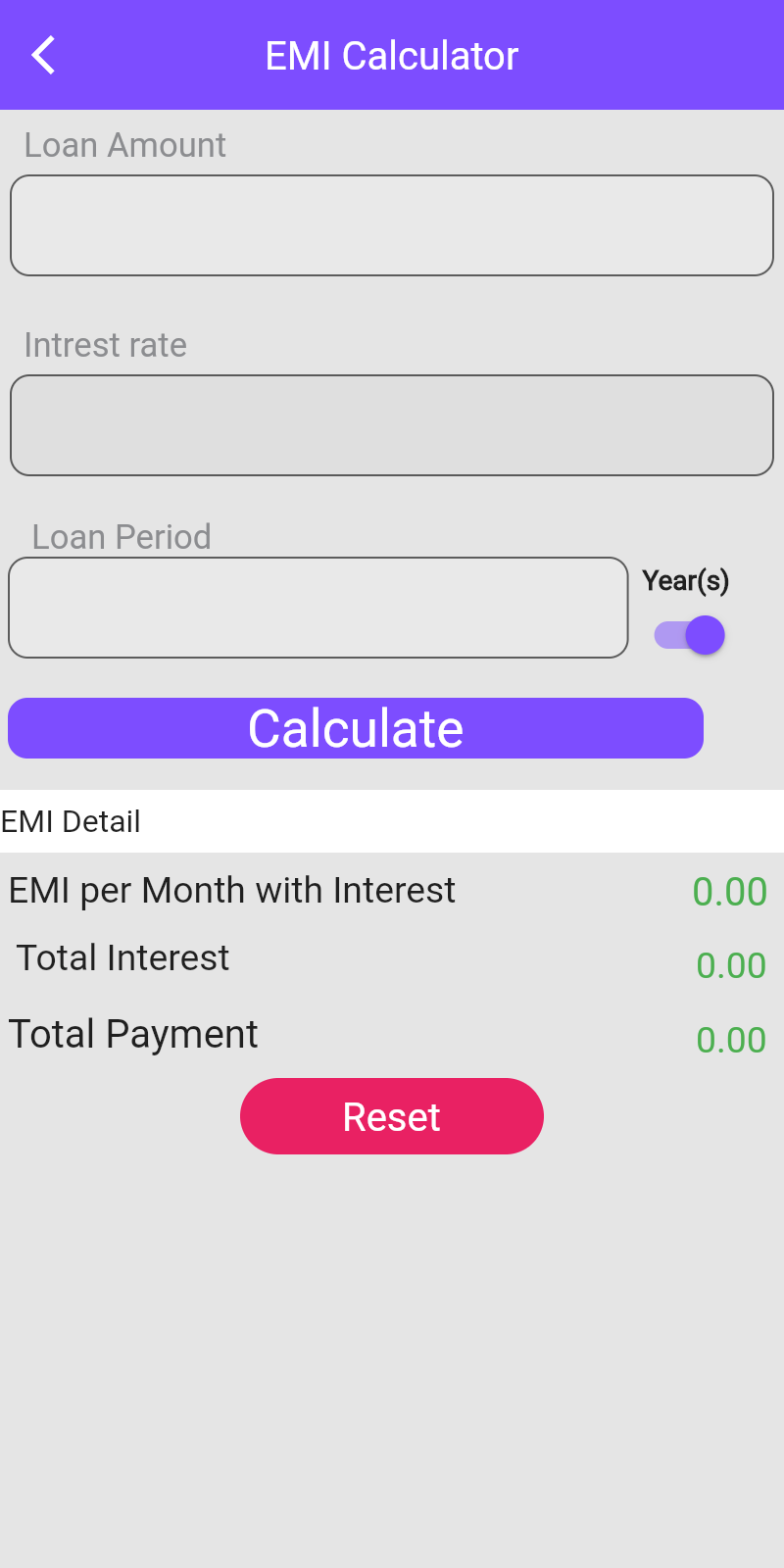Click the Total Payment label

(133, 1033)
